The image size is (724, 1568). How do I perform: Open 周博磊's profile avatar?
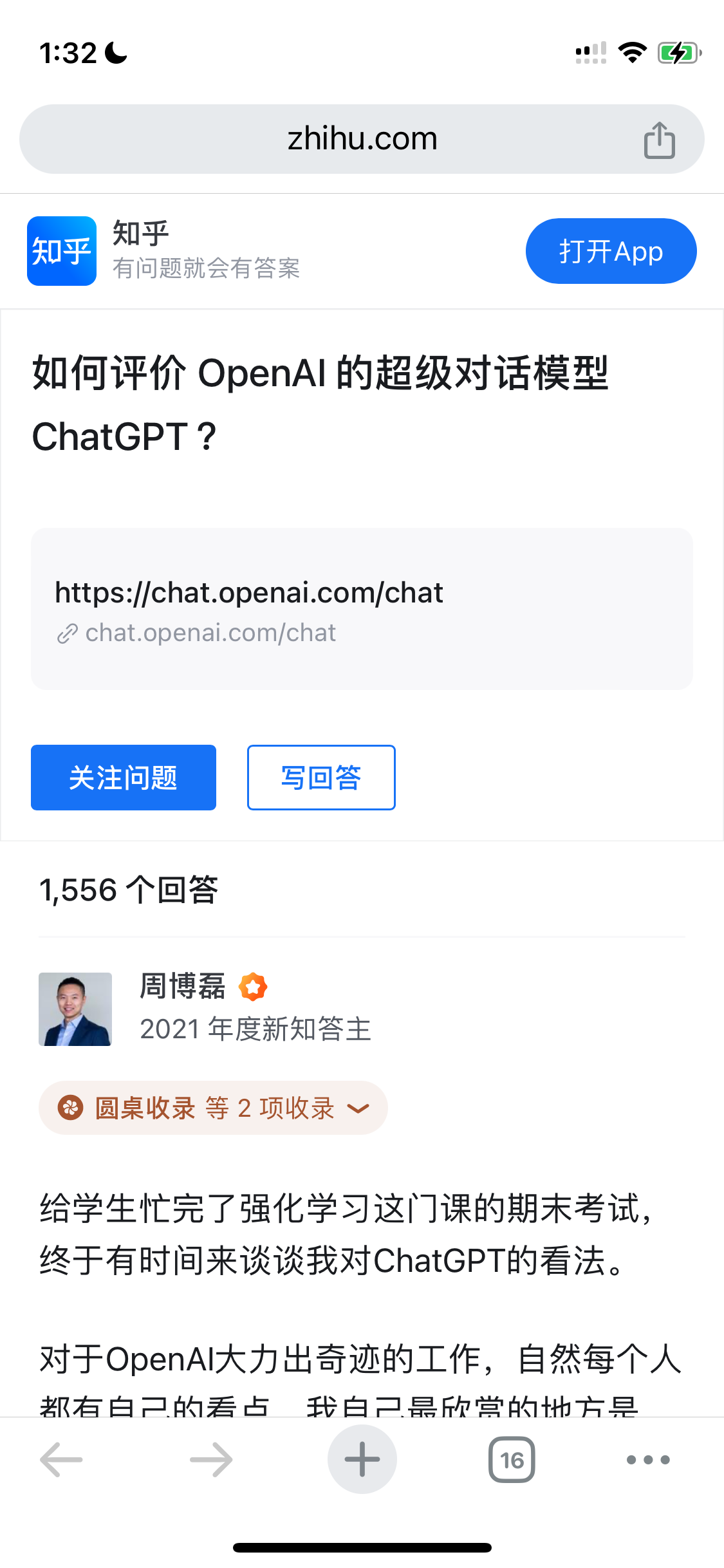[75, 1009]
